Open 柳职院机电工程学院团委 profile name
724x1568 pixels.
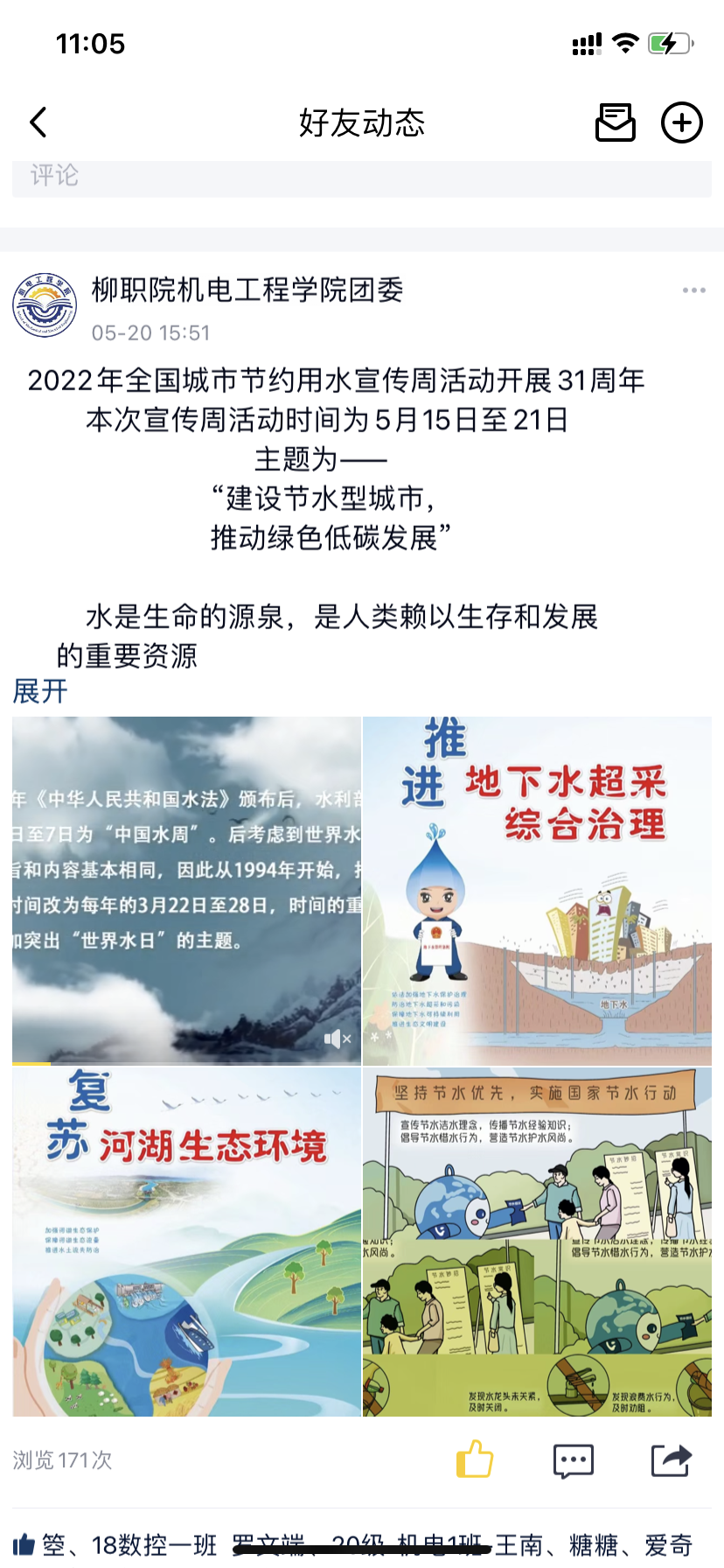click(x=247, y=290)
